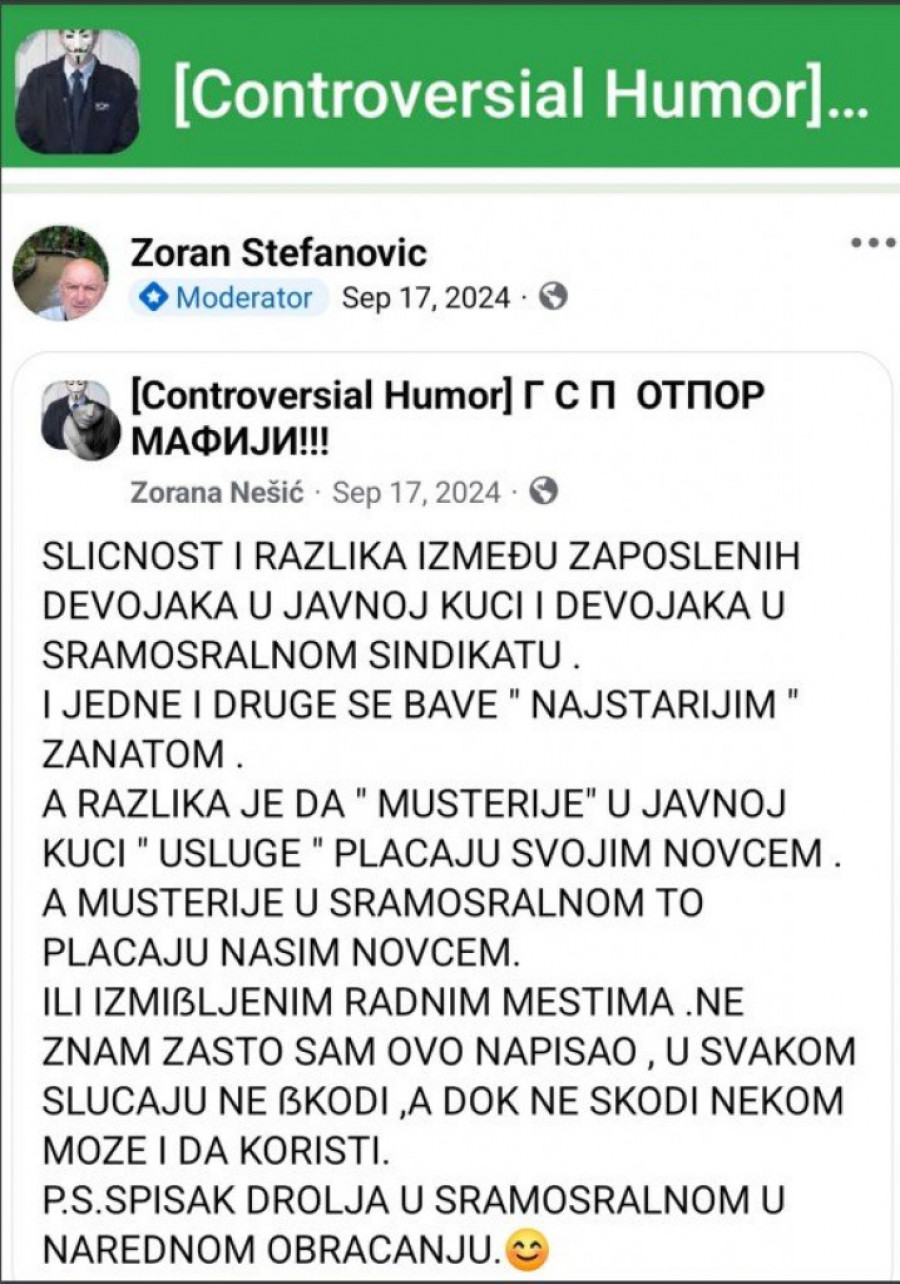This screenshot has height=1284, width=900.
Task: Open Zoran Stefanovic's profile name
Action: [278, 253]
